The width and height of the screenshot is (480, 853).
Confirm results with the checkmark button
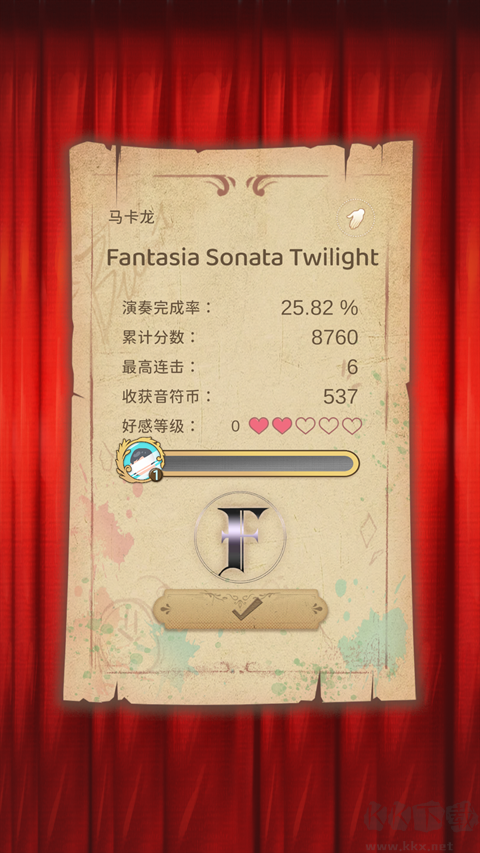241,609
